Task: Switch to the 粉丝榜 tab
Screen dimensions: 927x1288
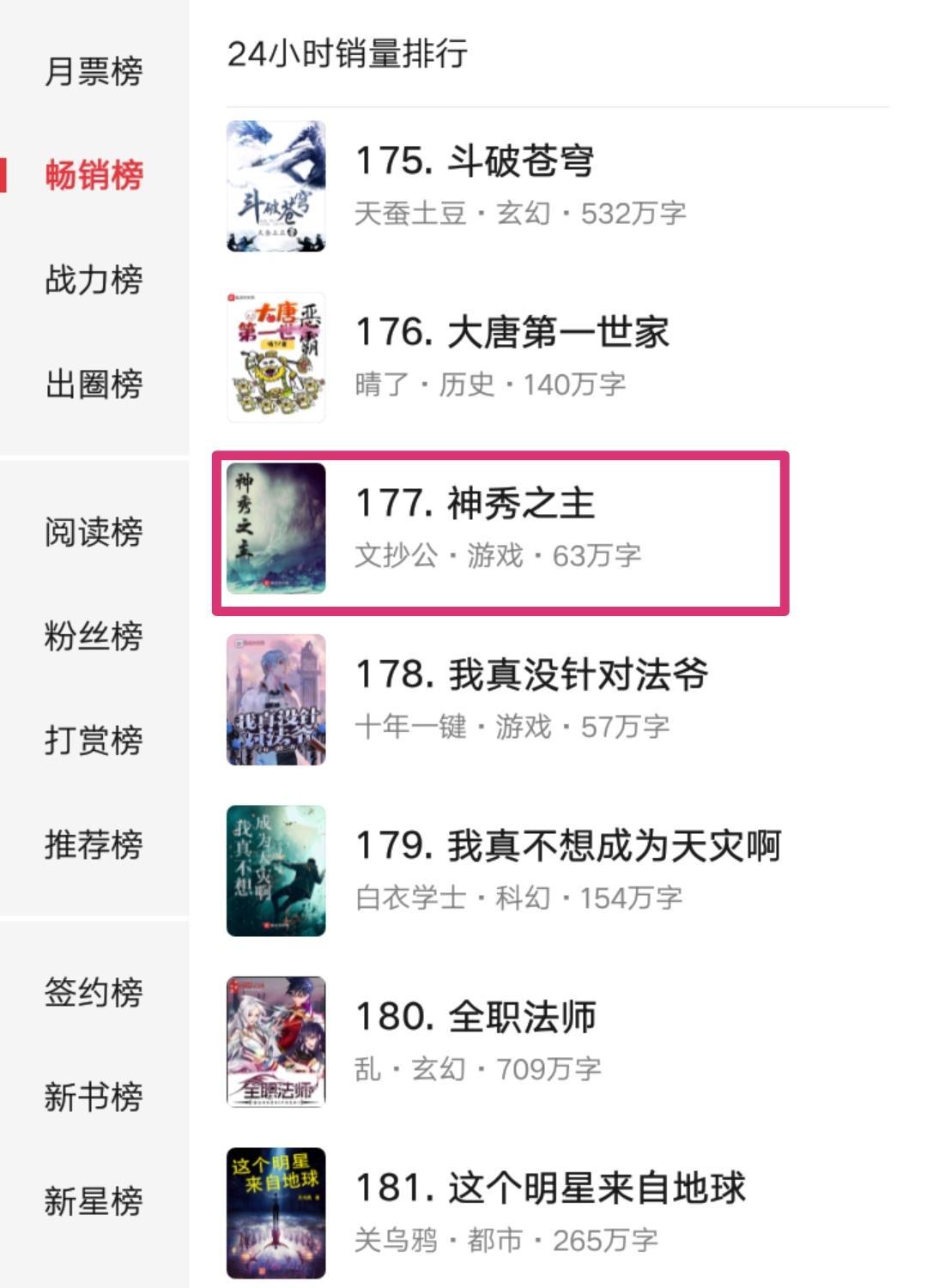Action: point(94,637)
